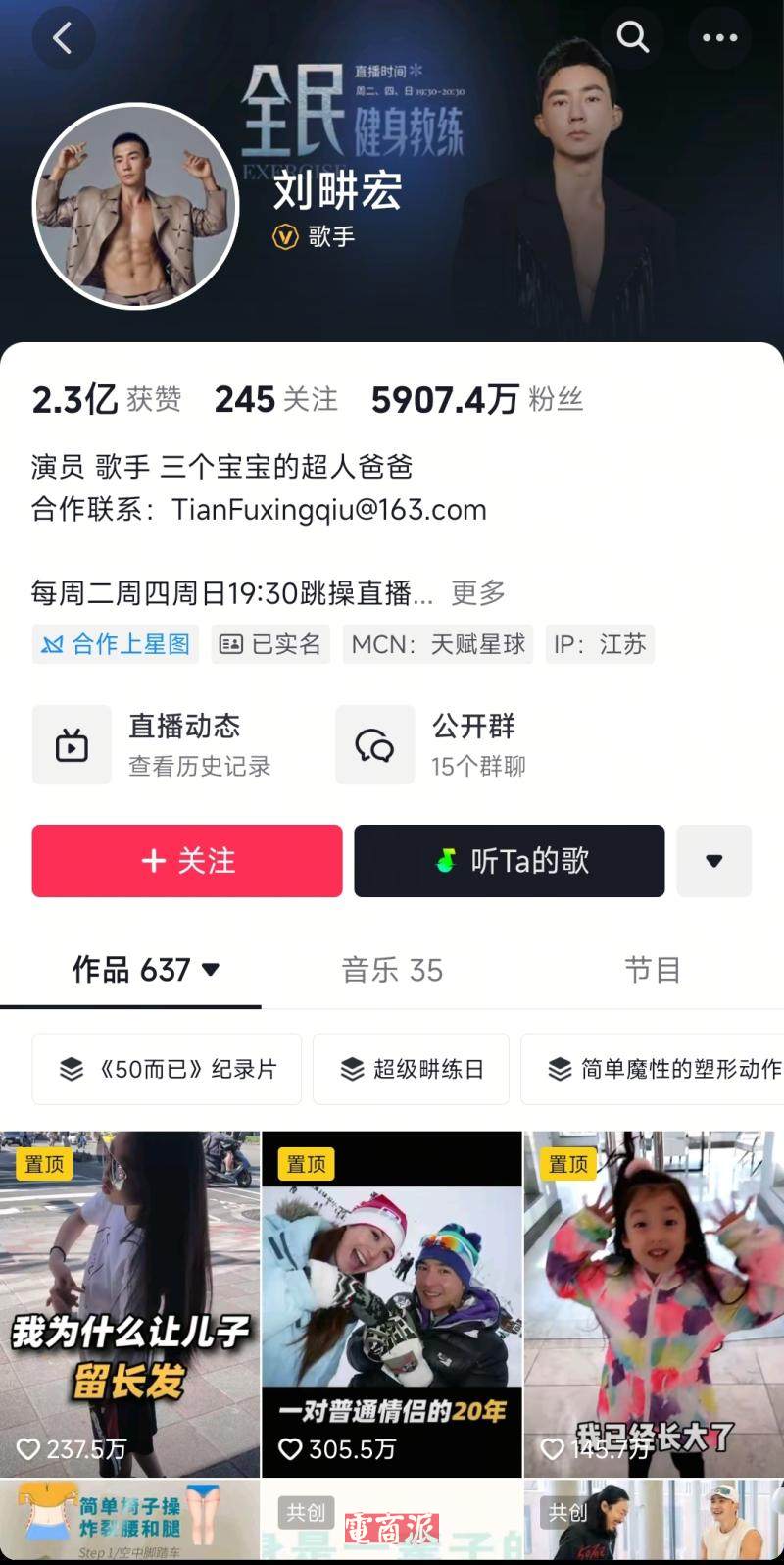This screenshot has width=784, height=1565.
Task: Play the pinned video 一对普通情侣的20年
Action: [x=391, y=1304]
